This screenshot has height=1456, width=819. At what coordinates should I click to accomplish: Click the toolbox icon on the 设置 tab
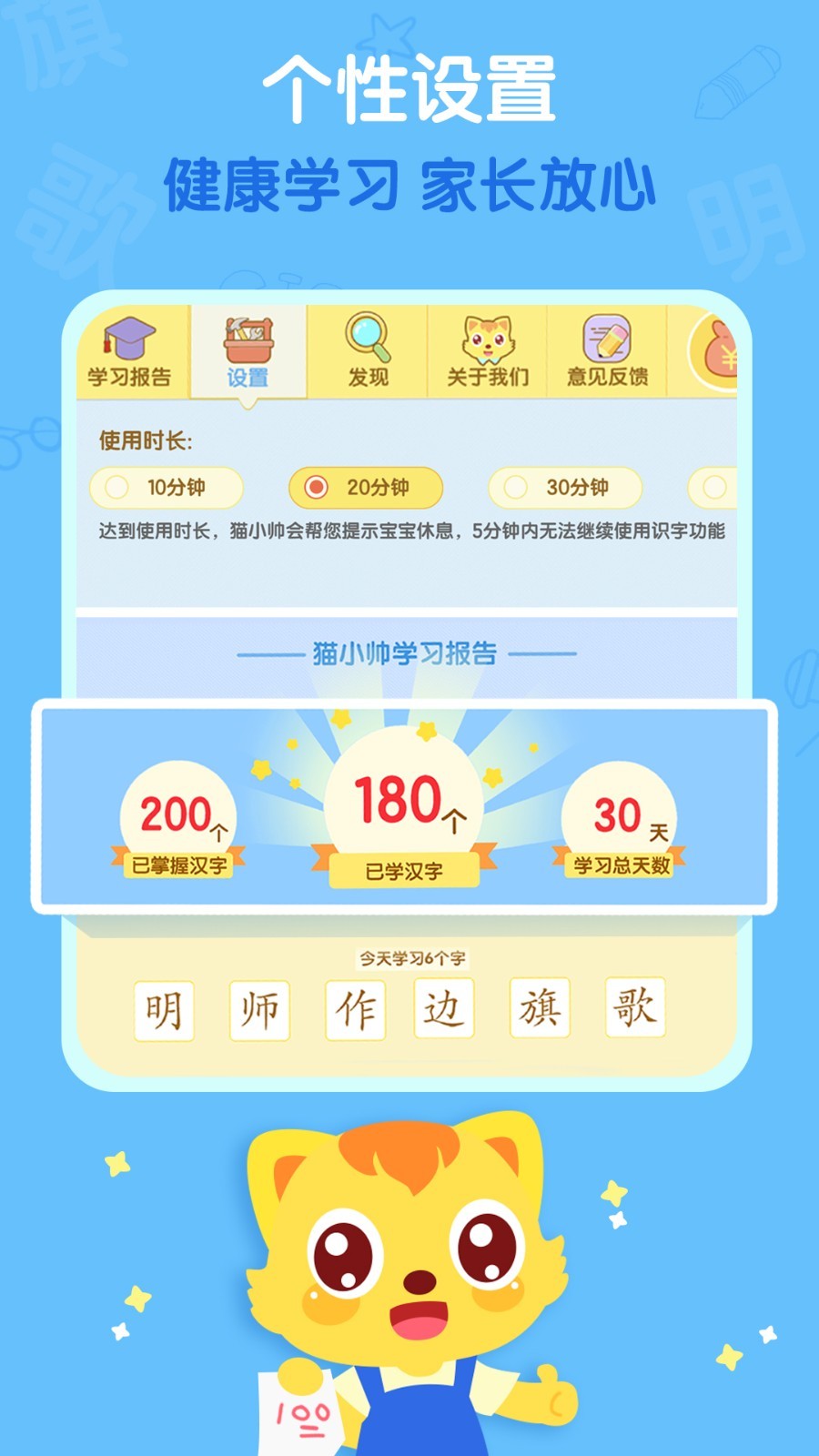[x=248, y=339]
